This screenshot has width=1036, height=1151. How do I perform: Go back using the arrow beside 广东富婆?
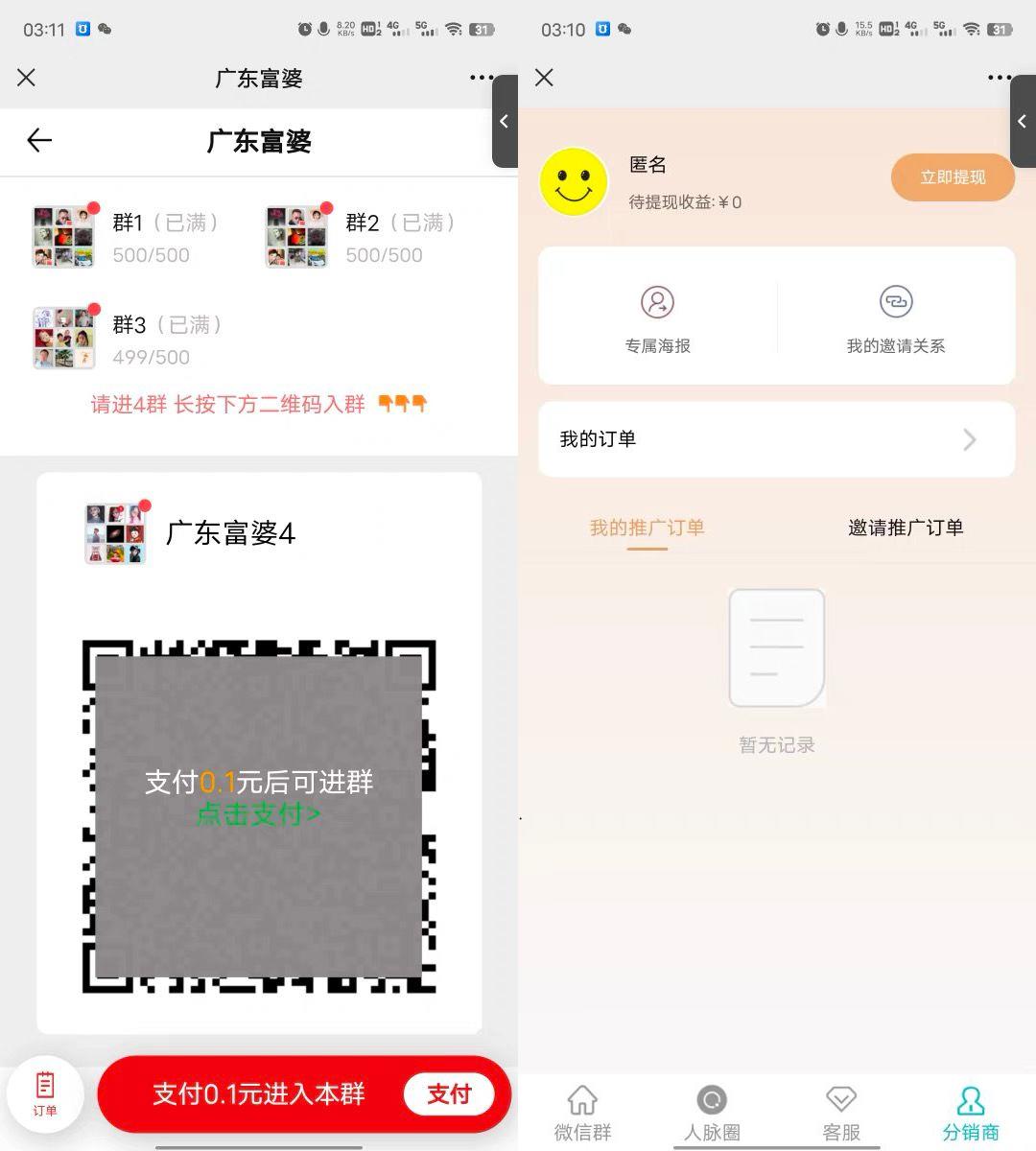(x=39, y=141)
